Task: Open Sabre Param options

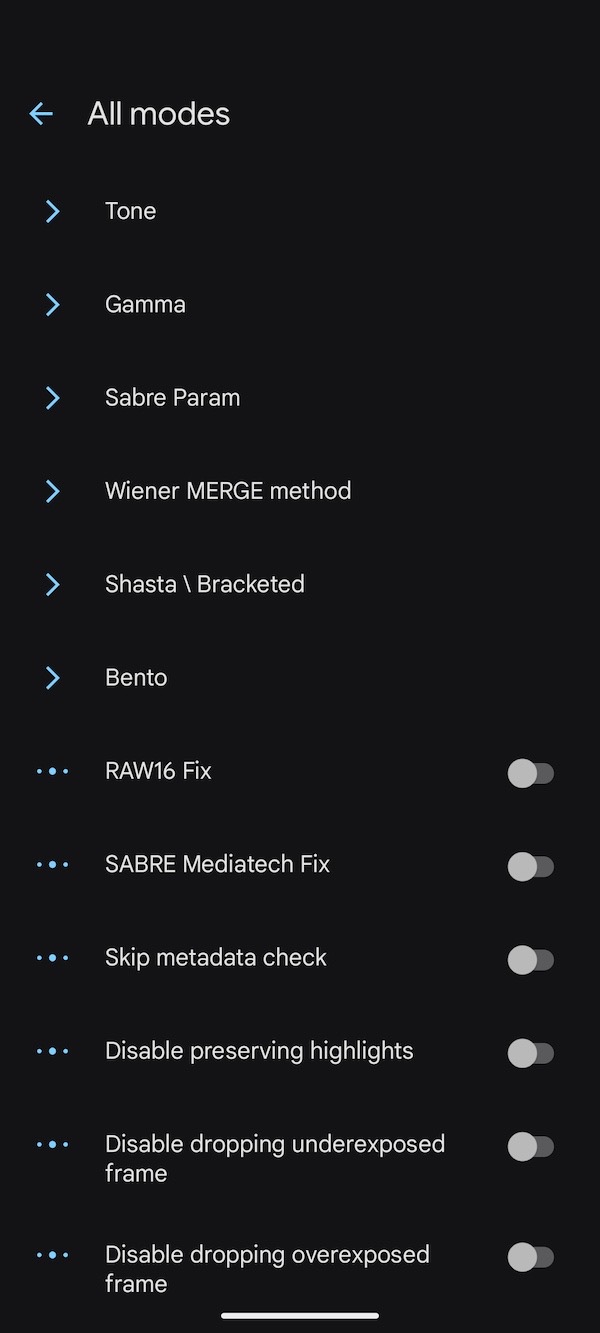Action: click(x=172, y=398)
